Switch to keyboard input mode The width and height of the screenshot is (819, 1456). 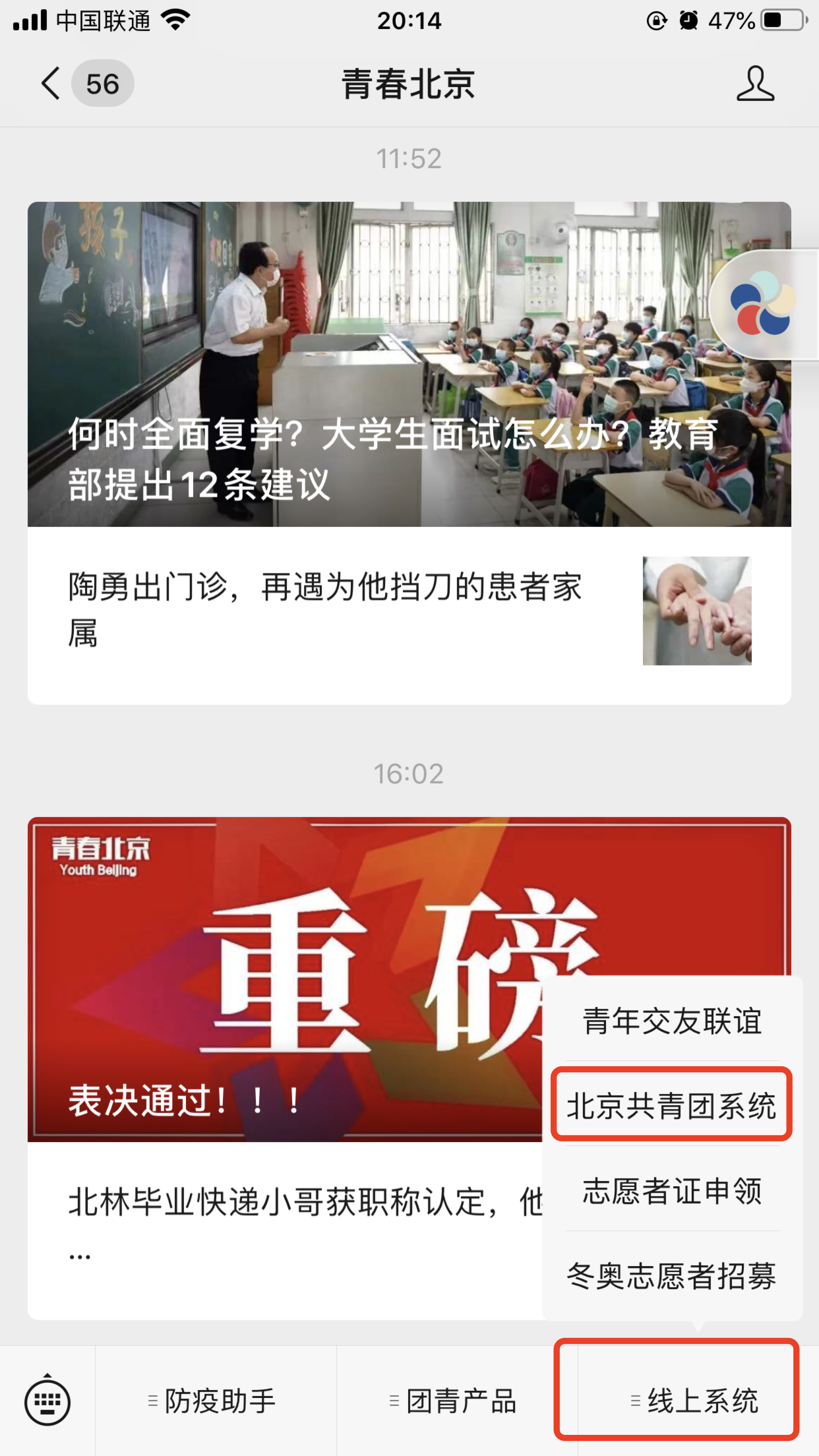[47, 1400]
